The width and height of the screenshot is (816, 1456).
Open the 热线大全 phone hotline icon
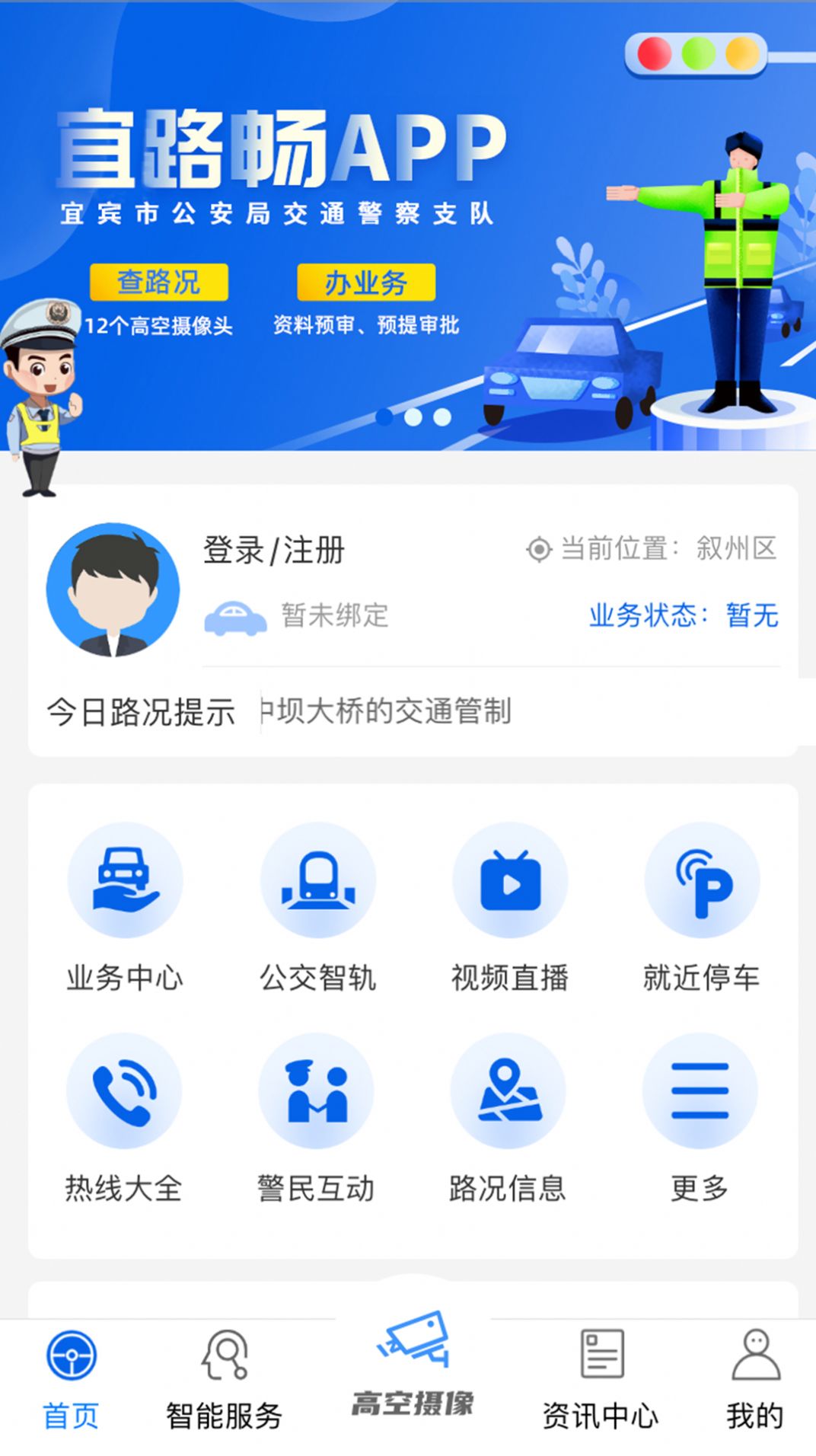[x=125, y=1091]
